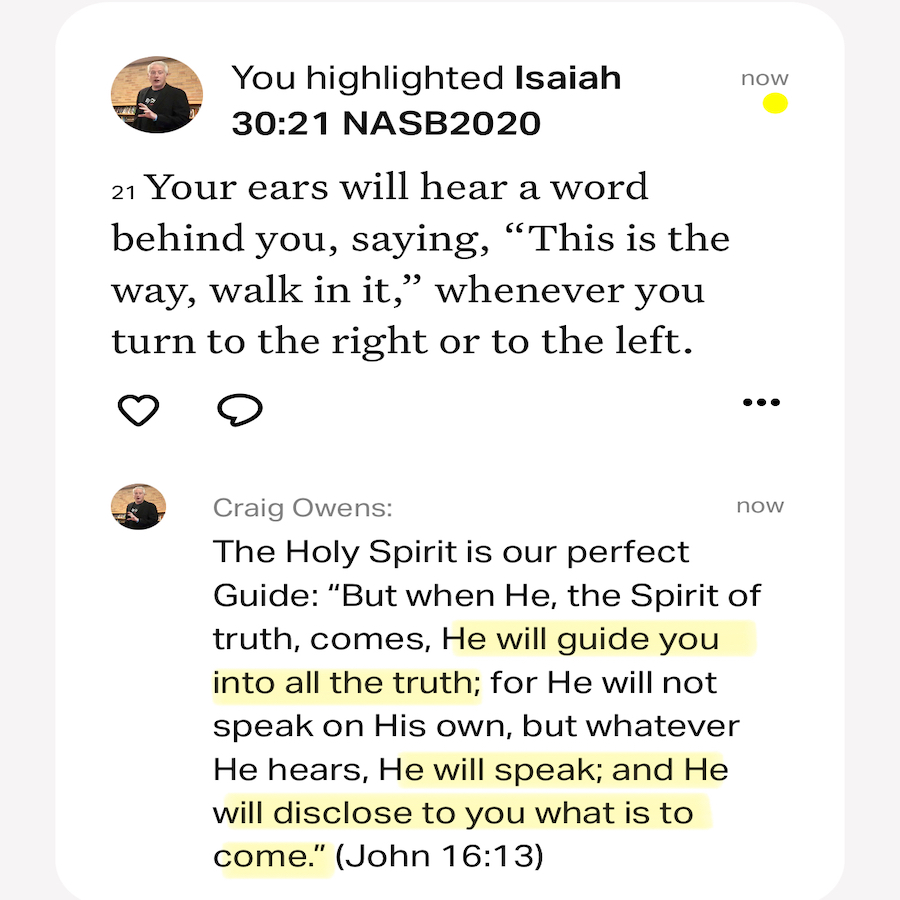Comment on the Isaiah 30:21 highlight
This screenshot has height=900, width=900.
(x=240, y=408)
